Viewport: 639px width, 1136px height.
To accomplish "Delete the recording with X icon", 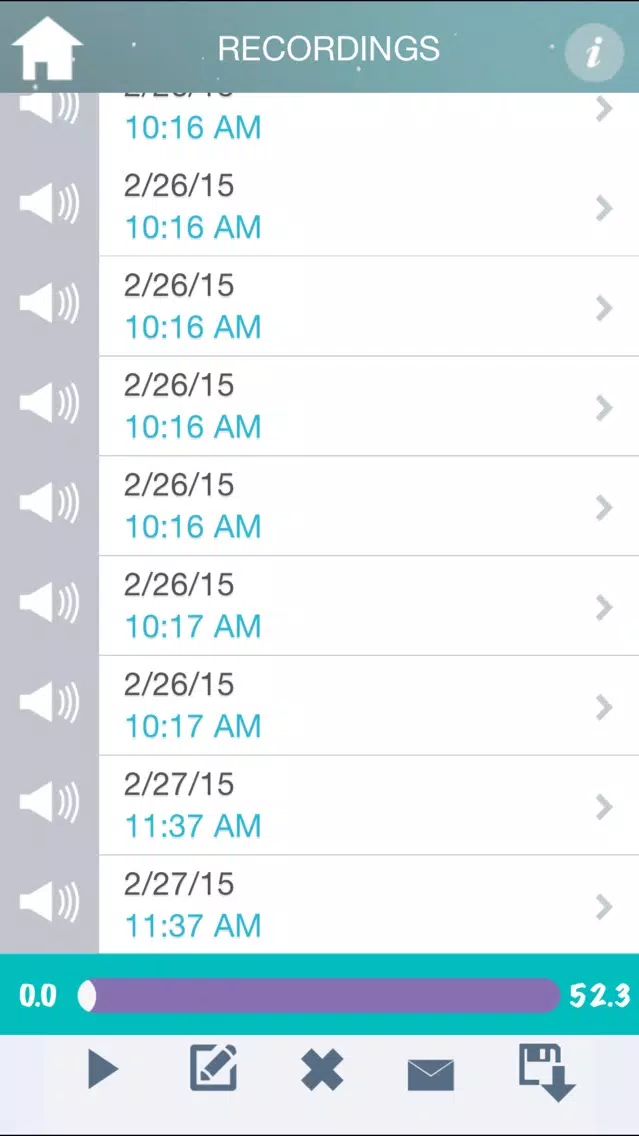I will pyautogui.click(x=322, y=1070).
